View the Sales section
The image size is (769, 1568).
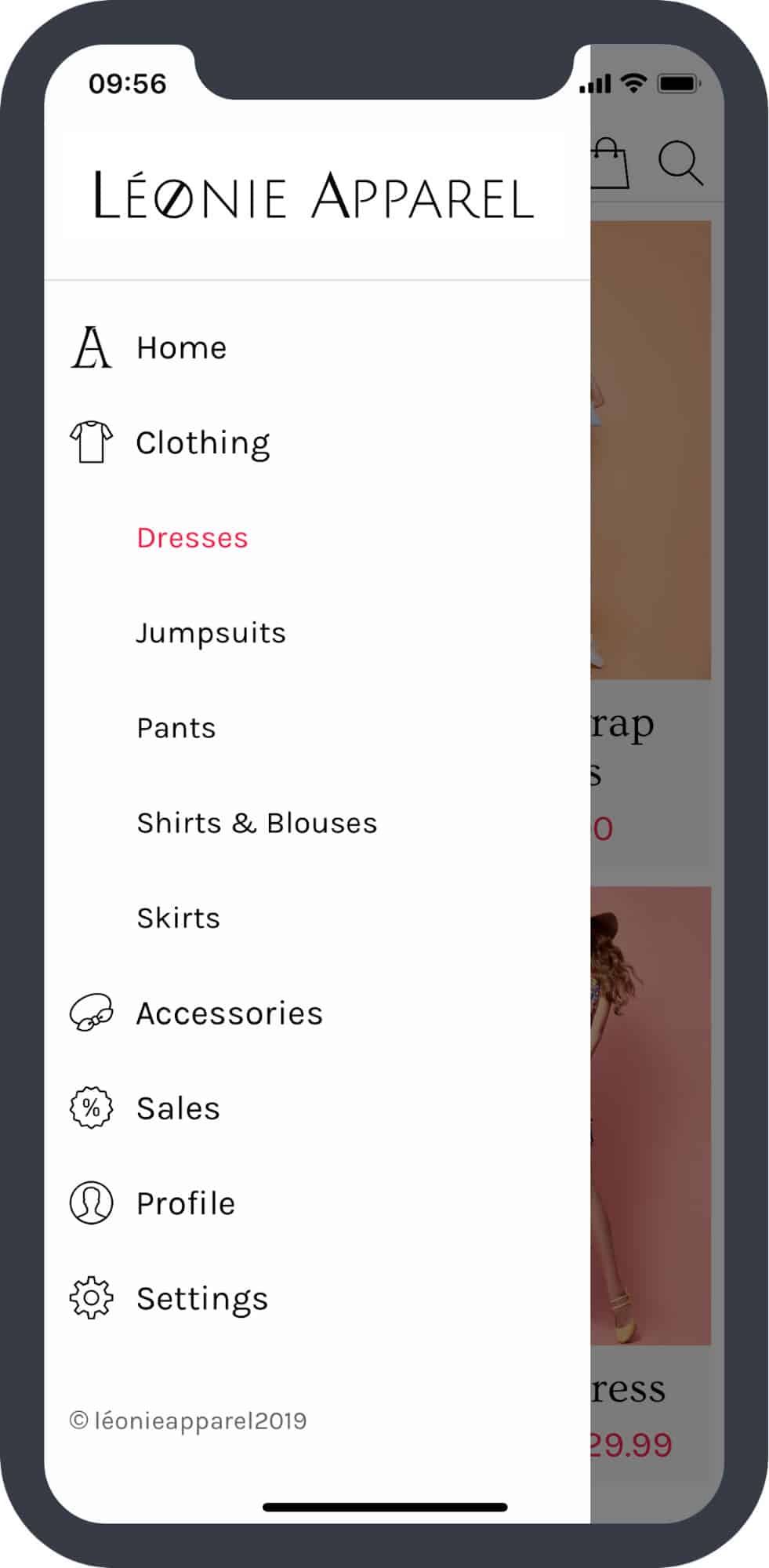[x=178, y=1108]
